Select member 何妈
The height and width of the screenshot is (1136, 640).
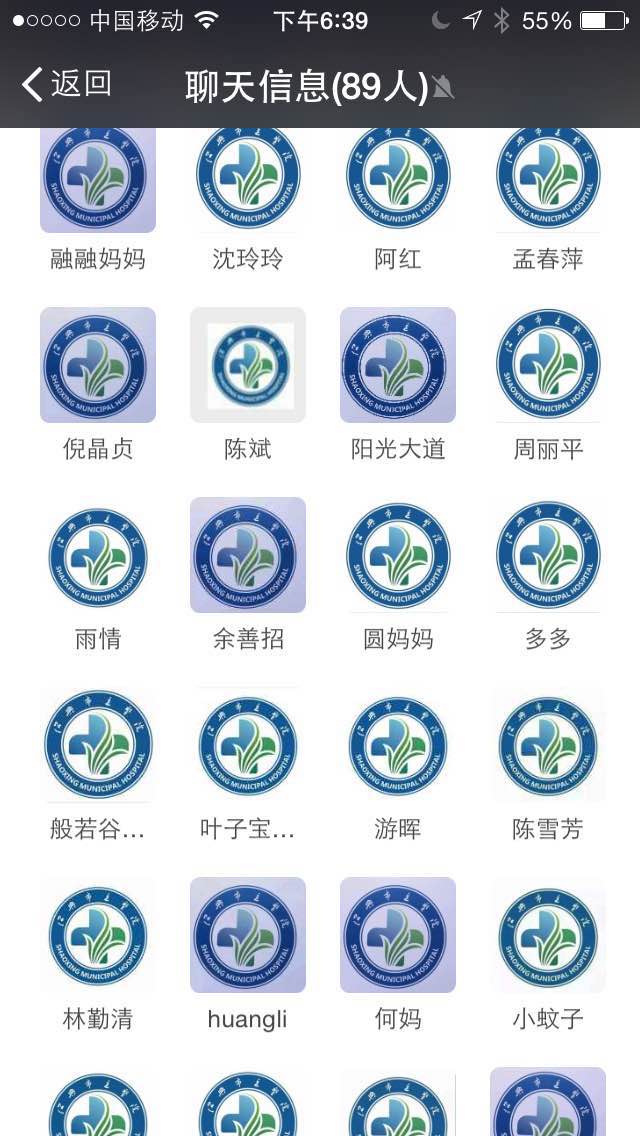click(398, 935)
